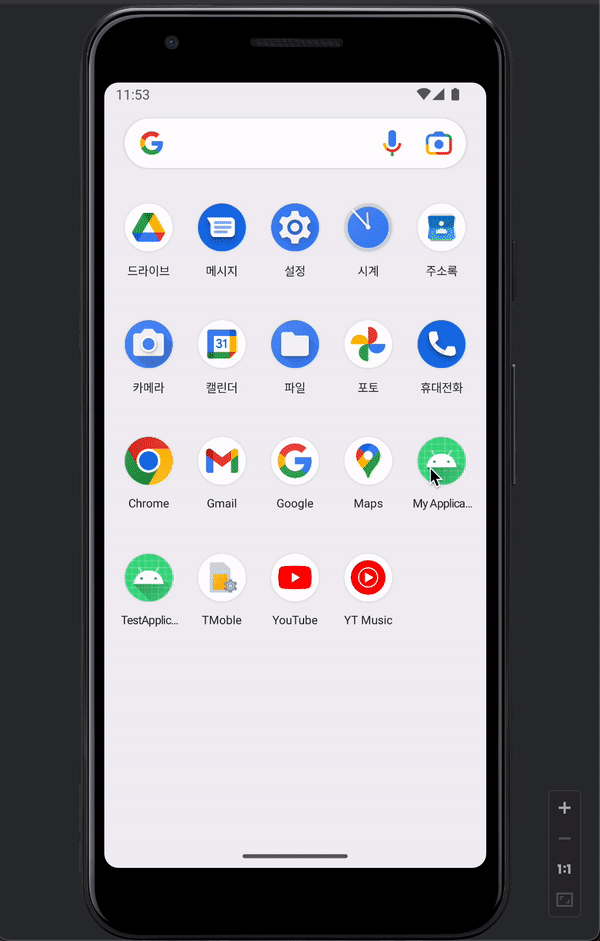Open the Maps app

(x=368, y=461)
